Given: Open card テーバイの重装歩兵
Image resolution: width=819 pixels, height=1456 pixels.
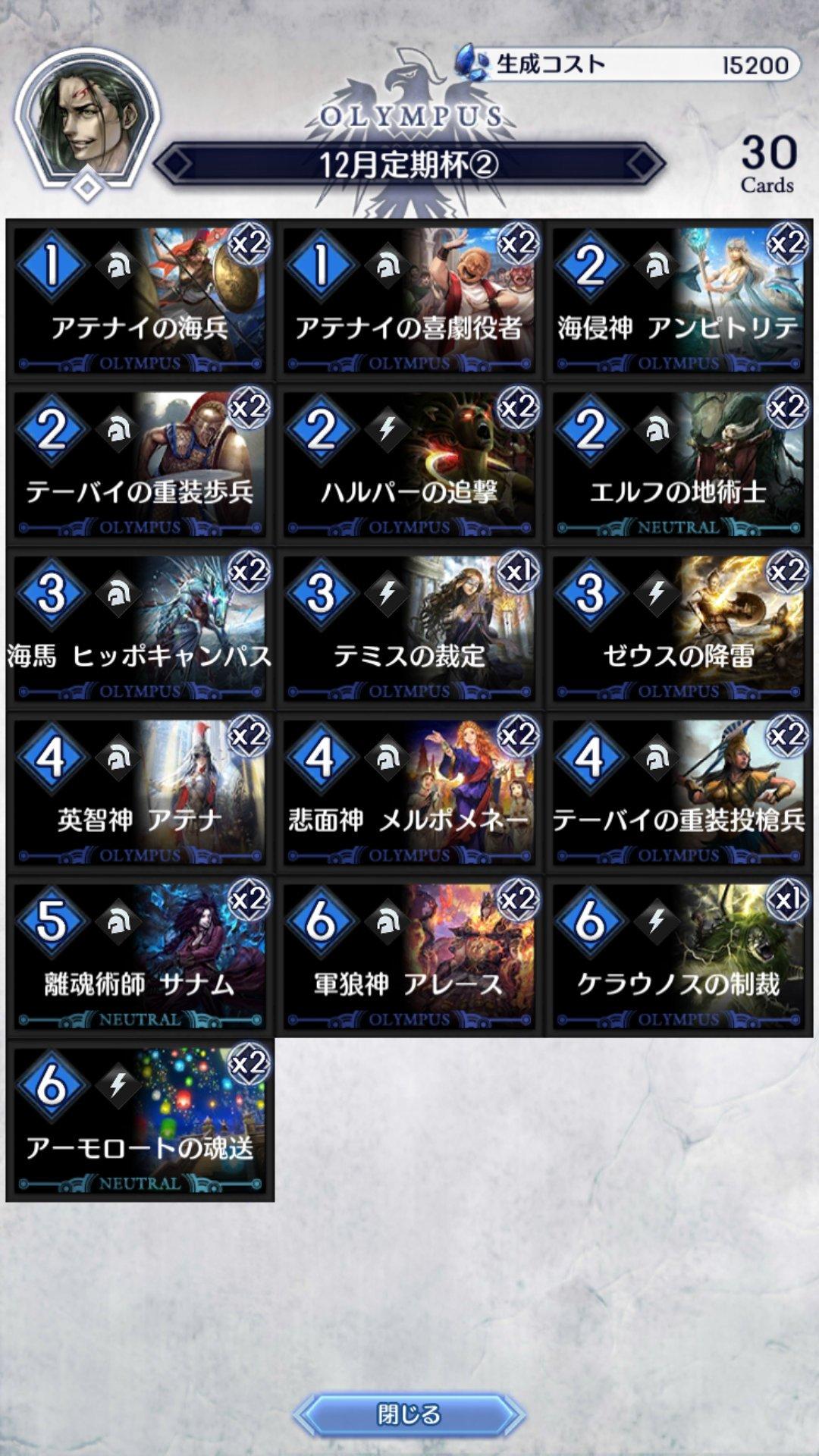Looking at the screenshot, I should coord(140,465).
